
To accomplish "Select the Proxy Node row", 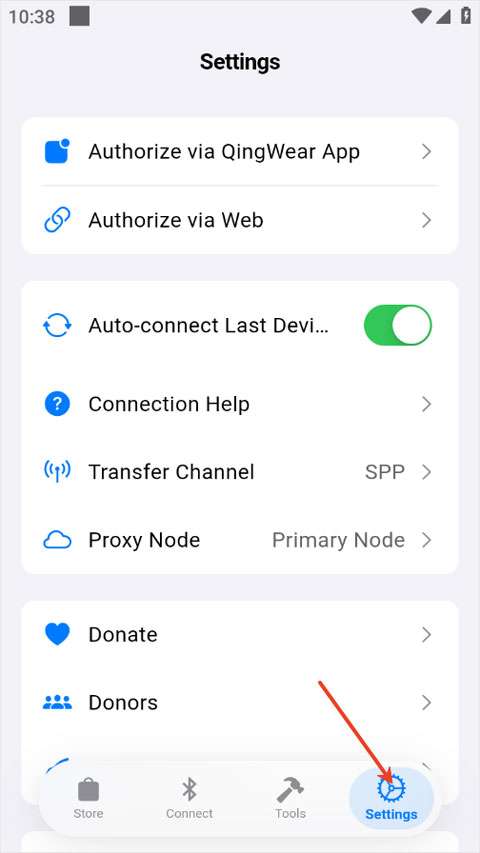I will click(x=239, y=540).
